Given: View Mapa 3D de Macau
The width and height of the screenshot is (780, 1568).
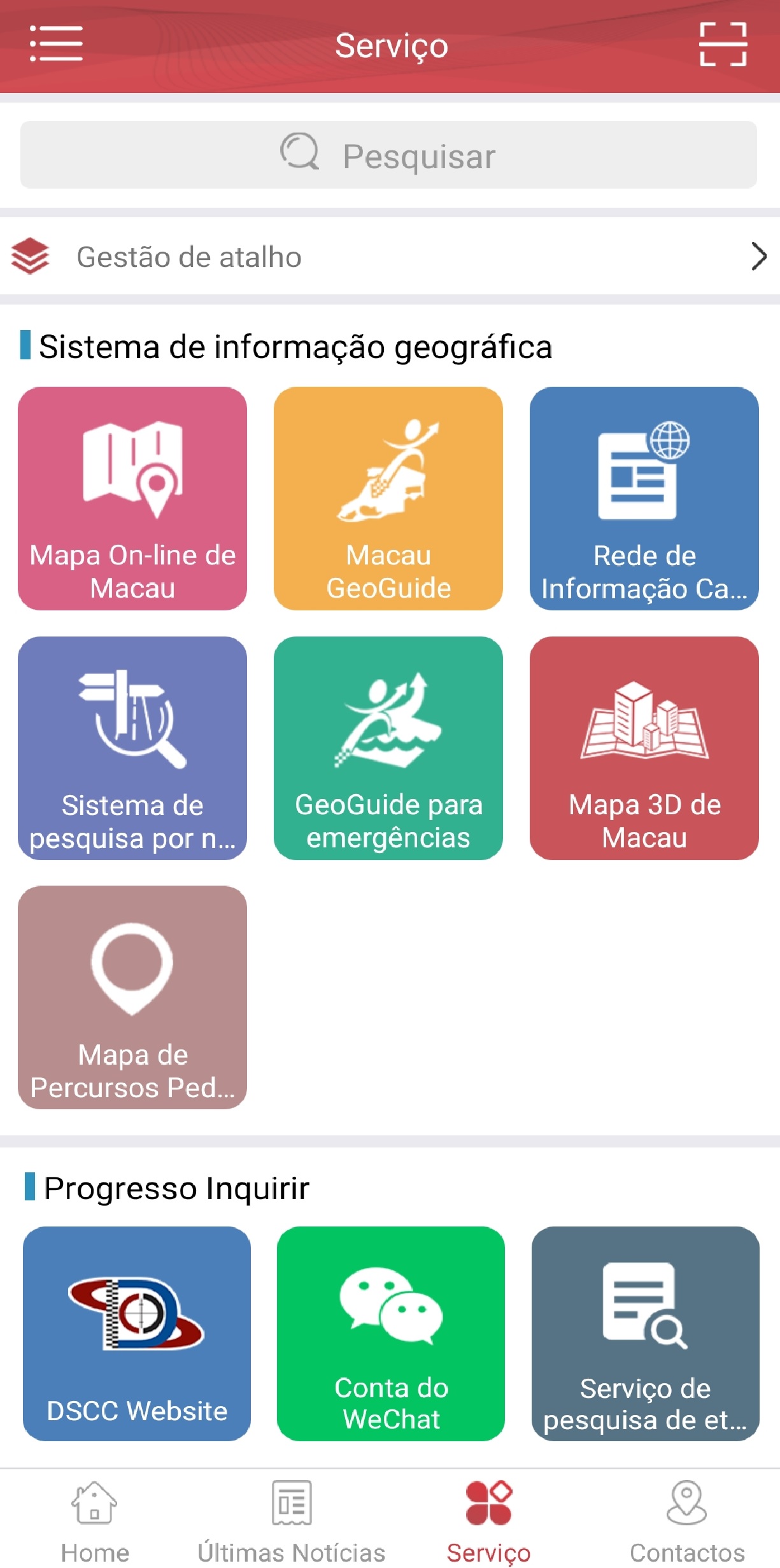Looking at the screenshot, I should 644,748.
